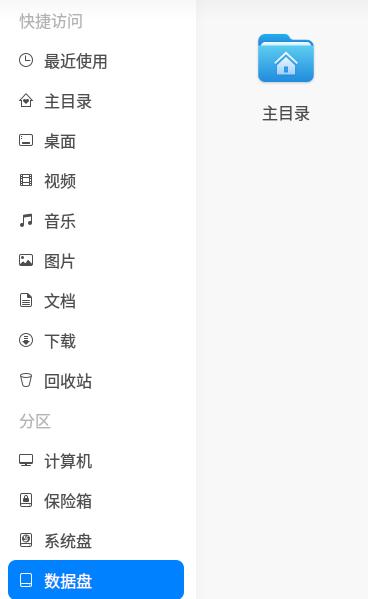Viewport: 368px width, 599px height.
Task: Open the 音乐 folder shortcut
Action: (x=96, y=221)
